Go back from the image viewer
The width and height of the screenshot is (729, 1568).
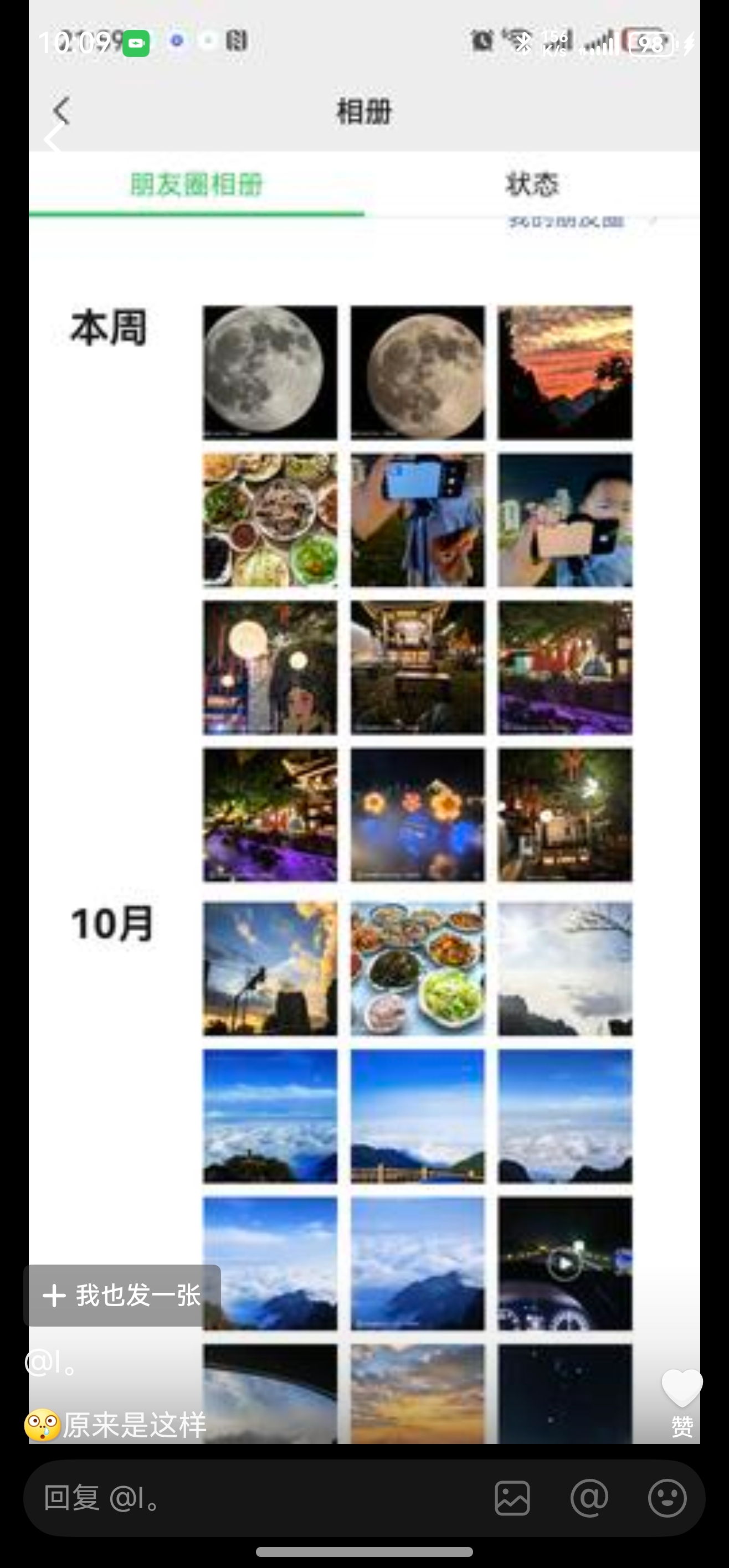click(54, 138)
